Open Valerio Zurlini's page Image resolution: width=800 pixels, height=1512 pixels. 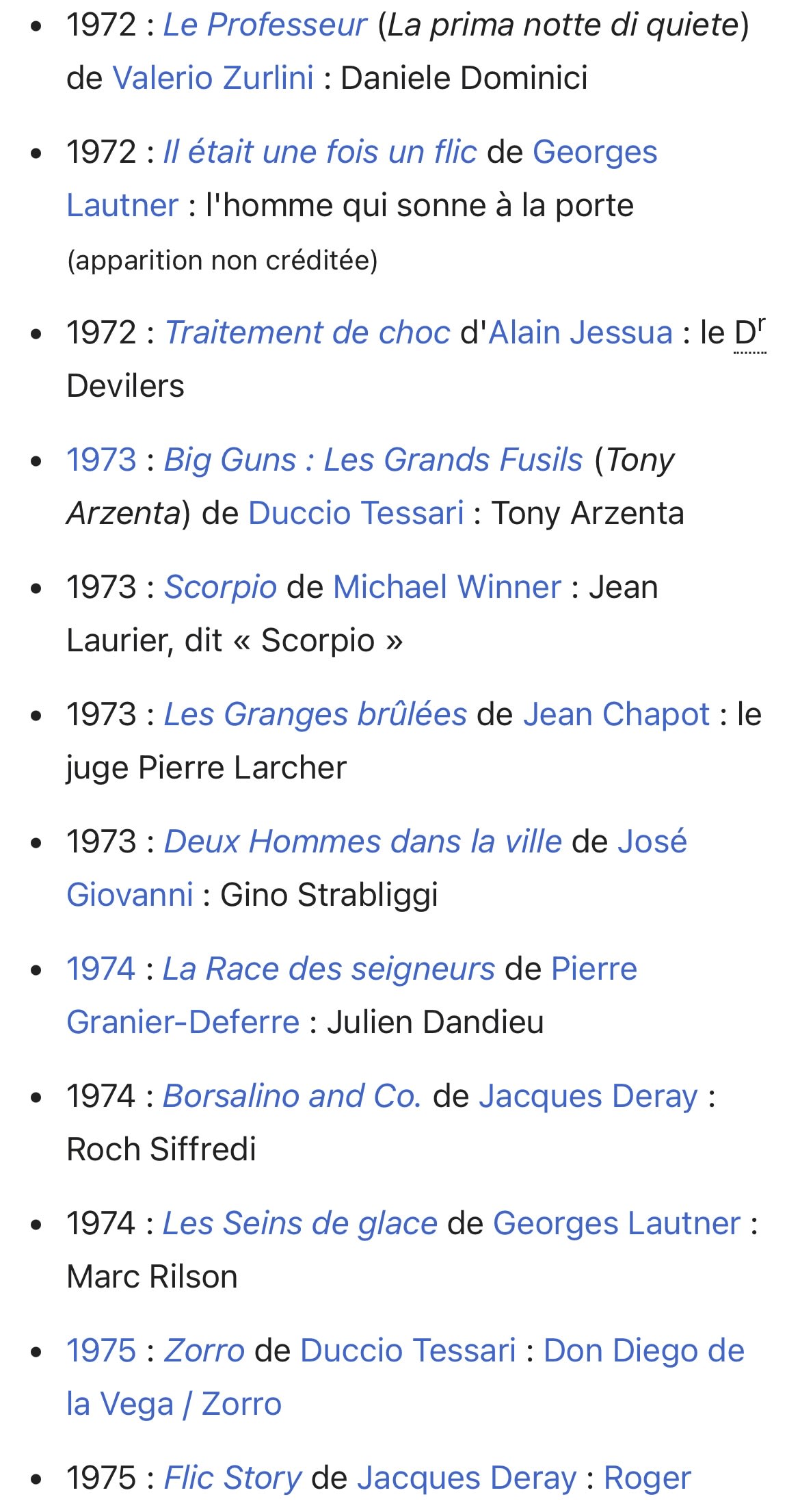pyautogui.click(x=213, y=78)
